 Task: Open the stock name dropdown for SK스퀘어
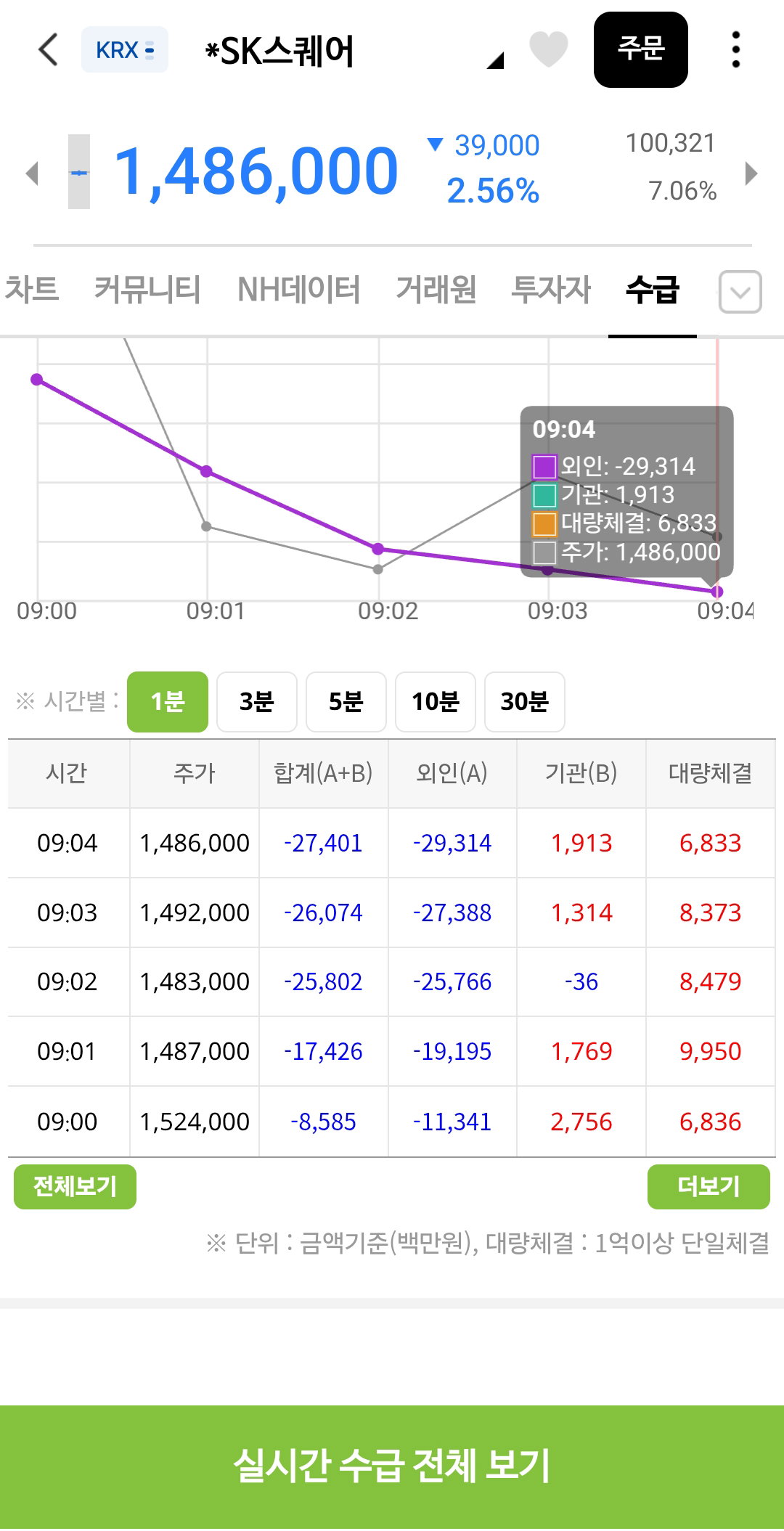coord(496,61)
